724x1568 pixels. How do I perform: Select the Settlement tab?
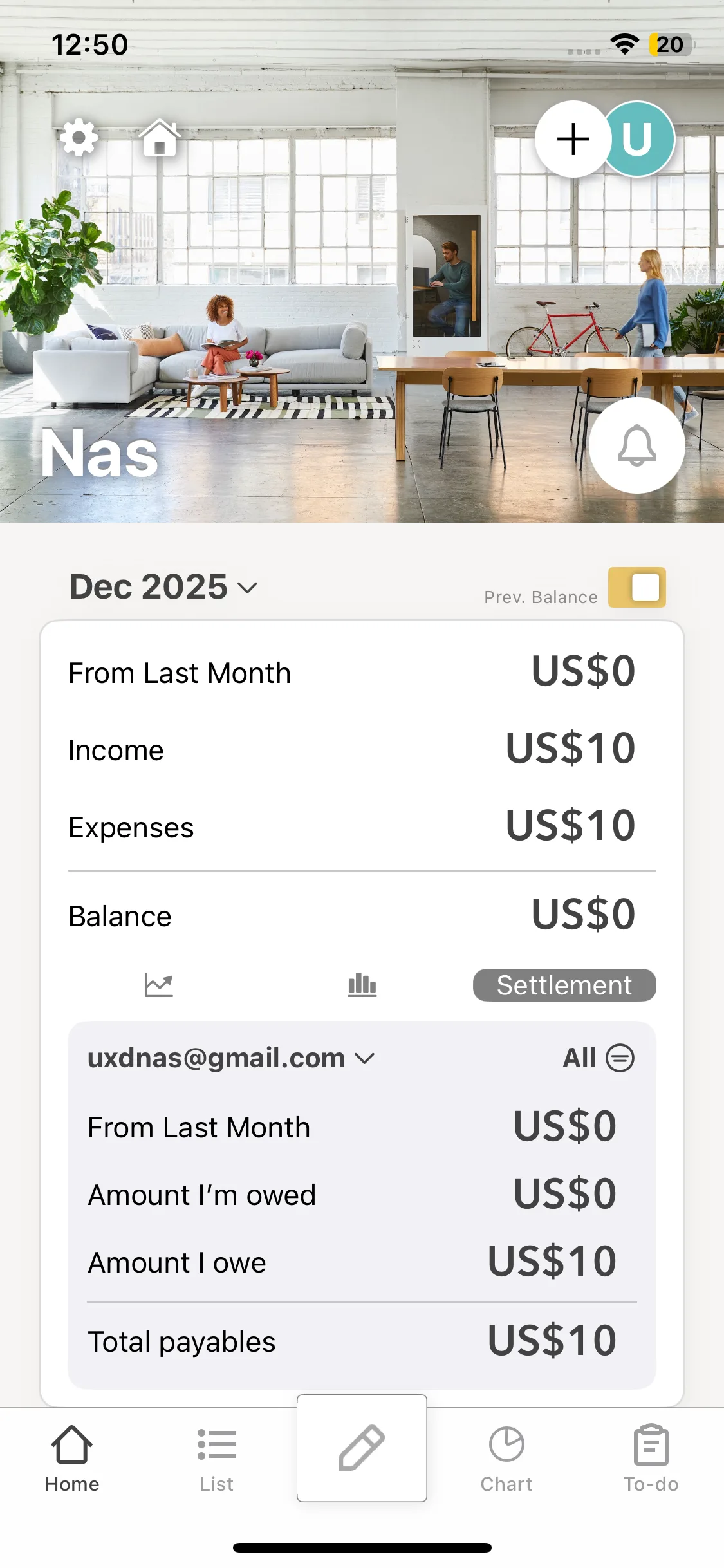pos(564,985)
